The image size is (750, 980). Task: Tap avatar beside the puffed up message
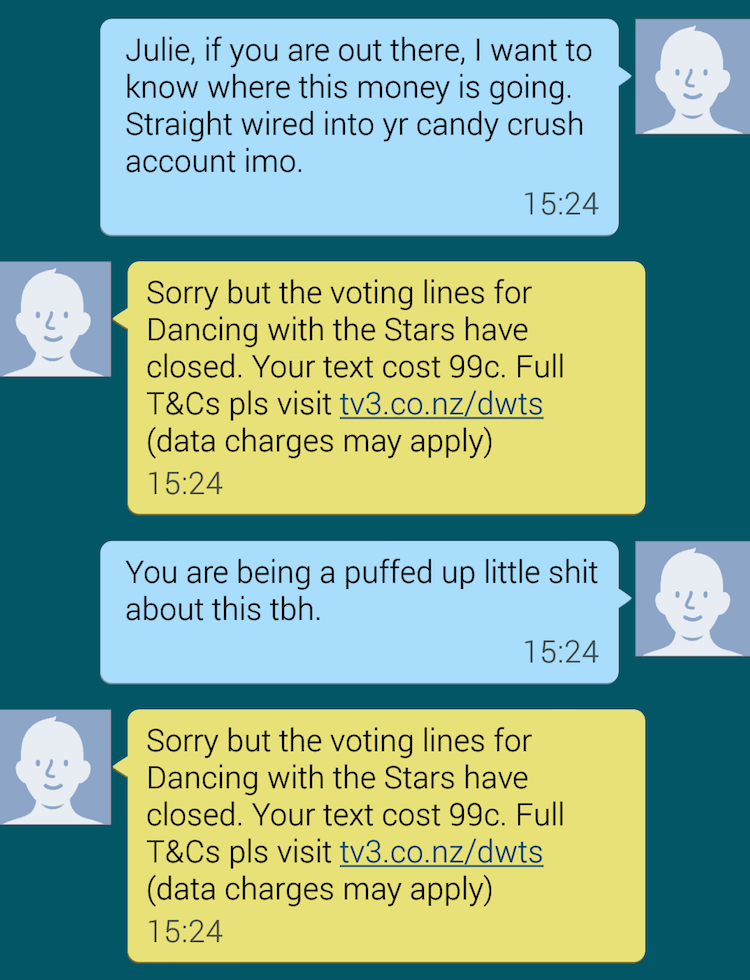pyautogui.click(x=691, y=598)
